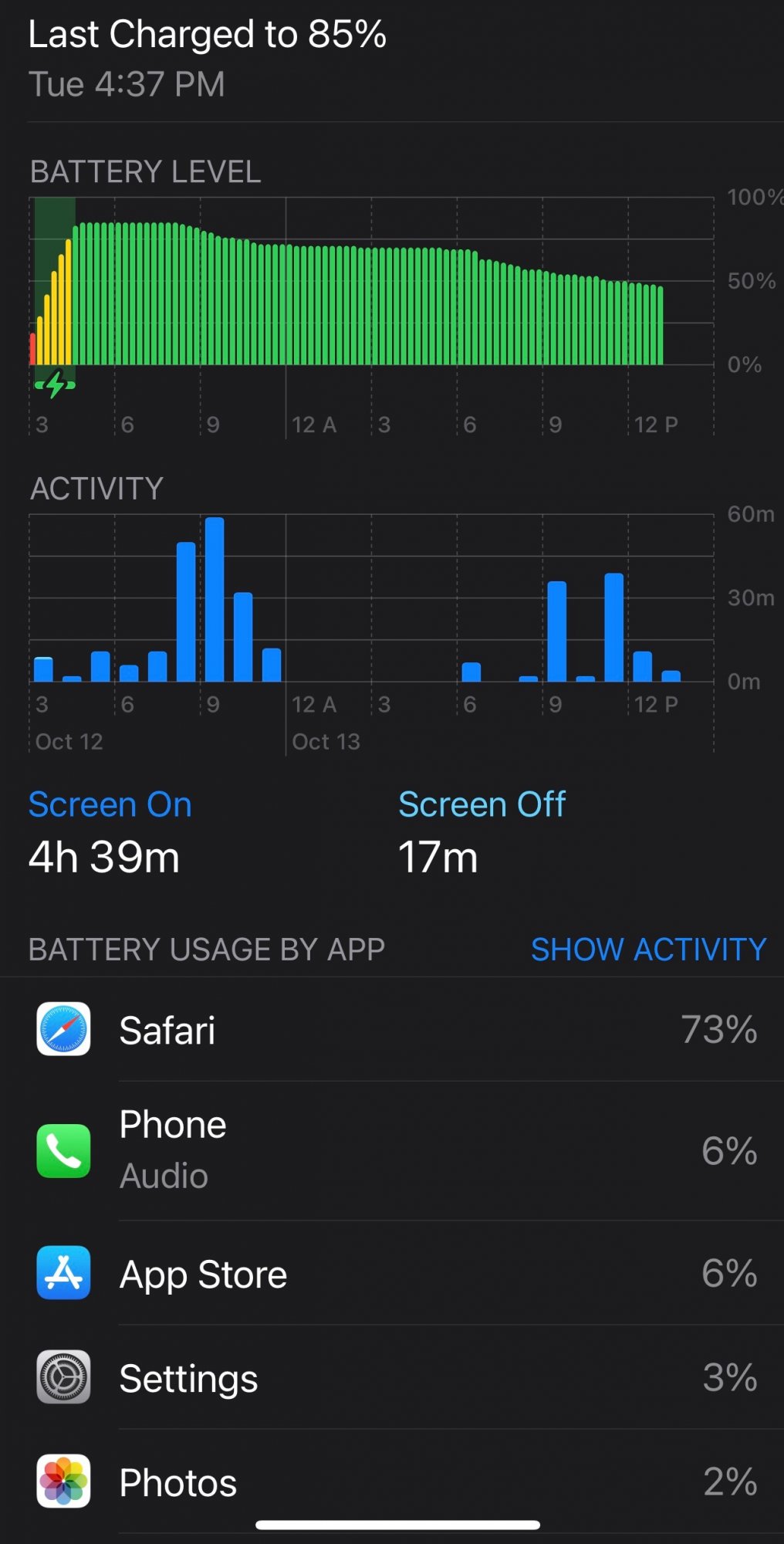Open the Settings usage row
Viewport: 784px width, 1544px height.
pos(392,1378)
